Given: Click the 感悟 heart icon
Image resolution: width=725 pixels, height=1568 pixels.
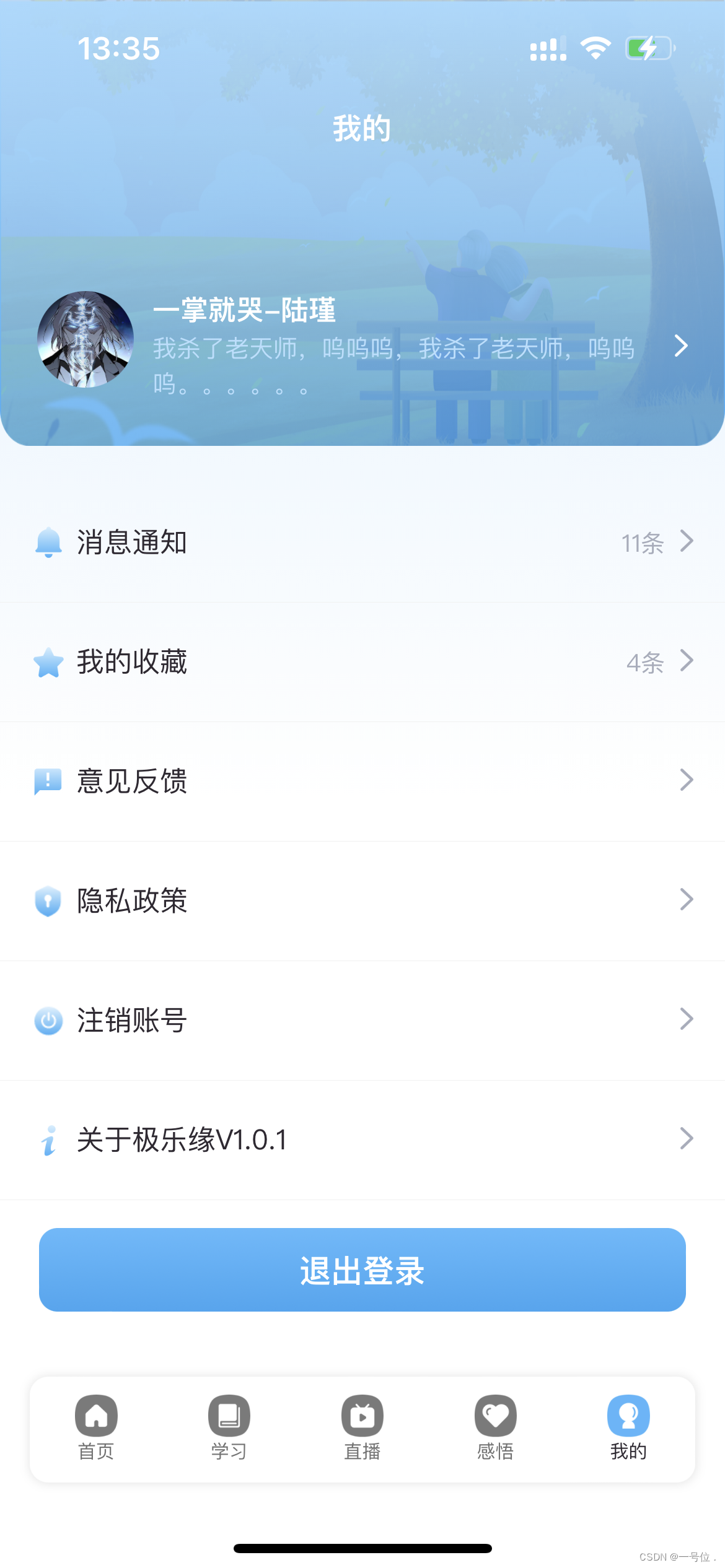Looking at the screenshot, I should (x=495, y=1415).
